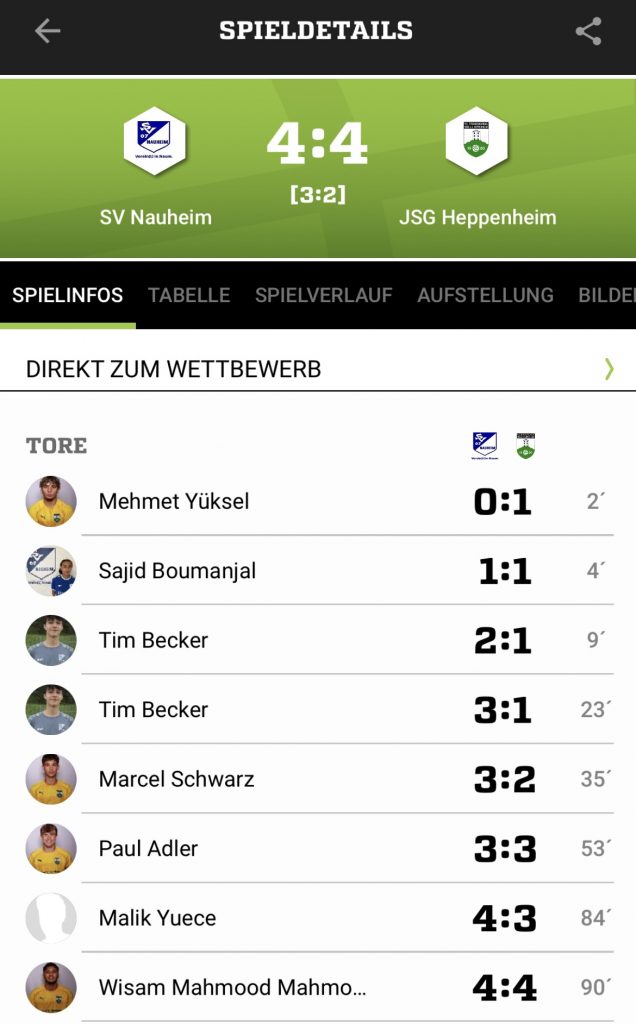Open Malik Yuece's player profile
Screen dimensions: 636x1024
coord(157,918)
